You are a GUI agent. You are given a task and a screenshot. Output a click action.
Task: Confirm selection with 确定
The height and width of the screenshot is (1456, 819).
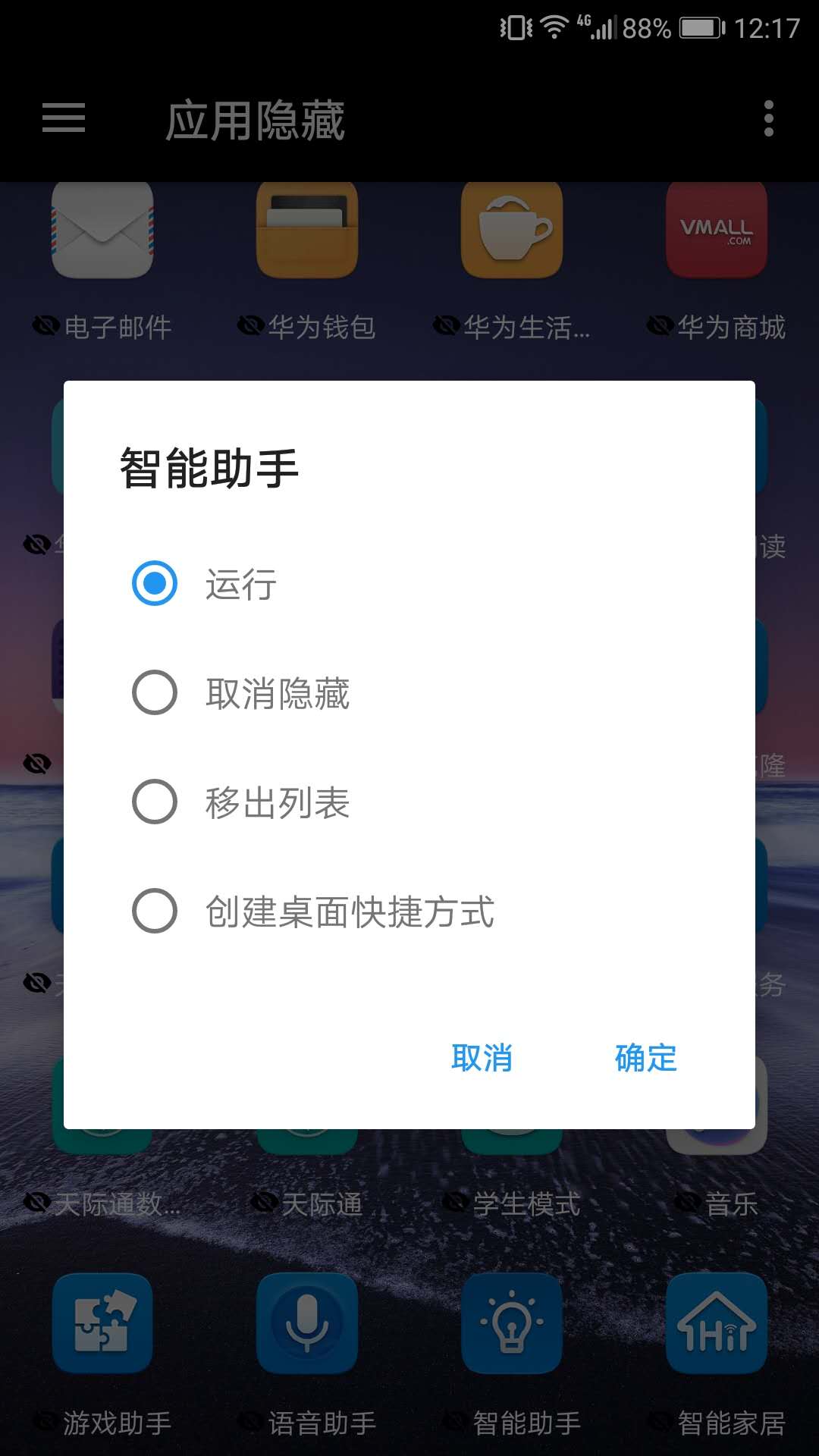click(x=645, y=1057)
